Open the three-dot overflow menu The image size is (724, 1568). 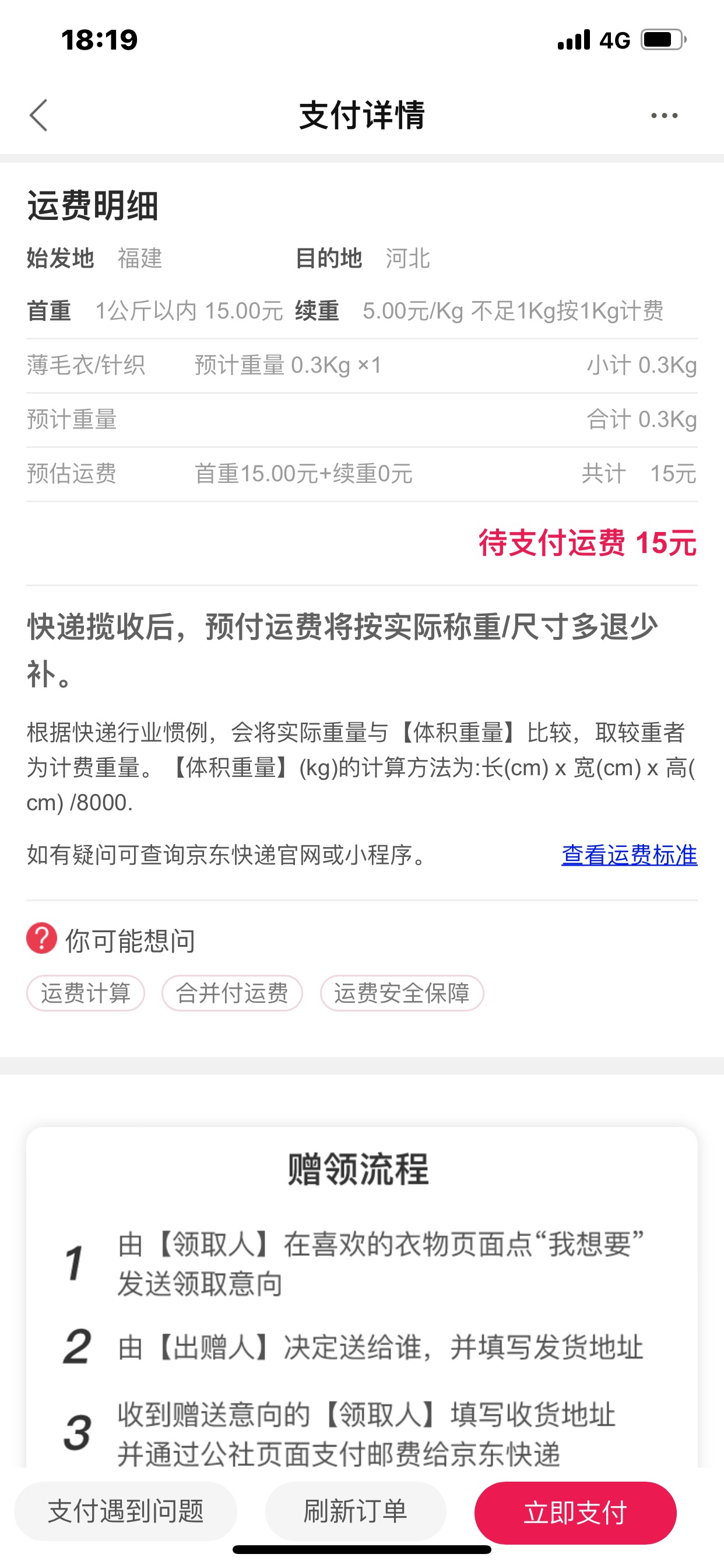click(x=664, y=115)
